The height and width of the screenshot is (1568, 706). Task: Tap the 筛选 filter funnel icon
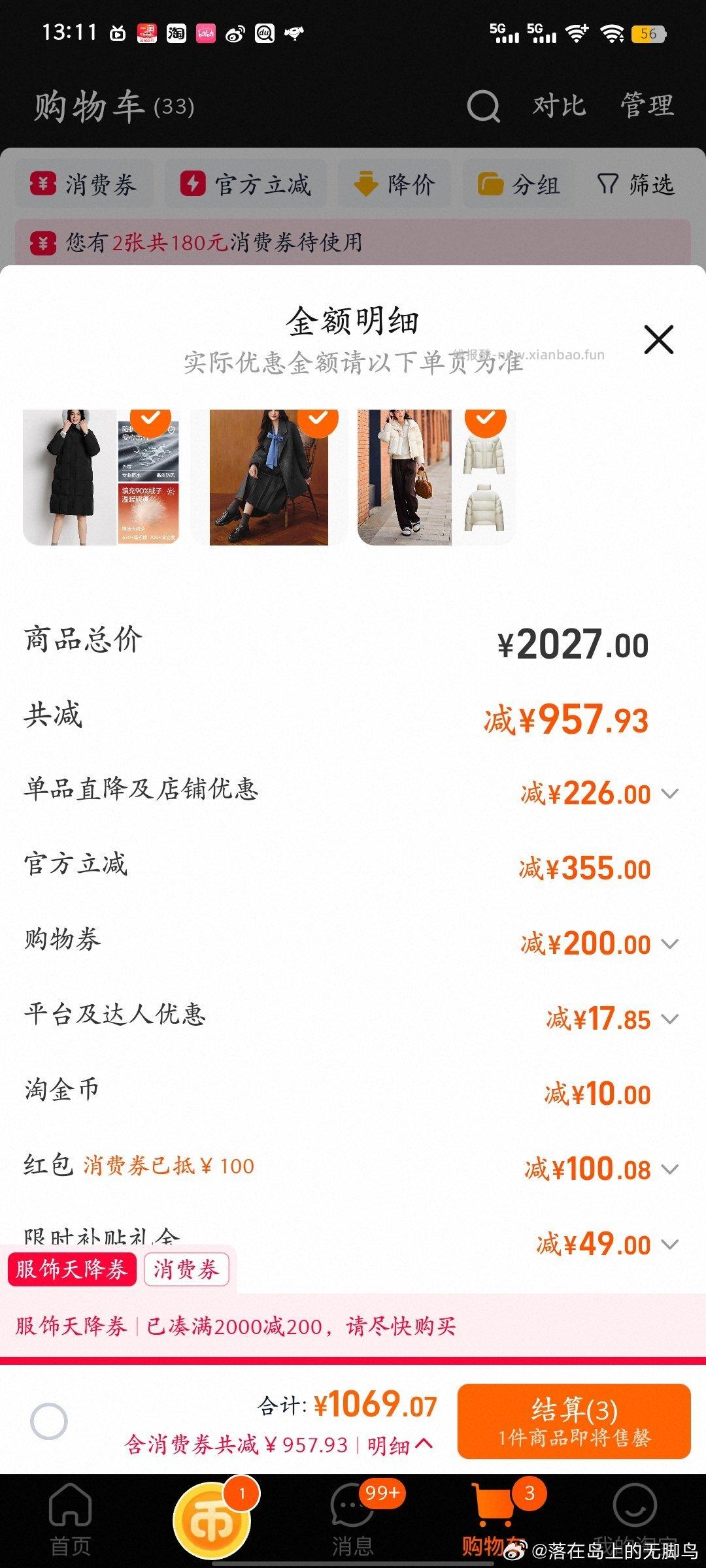[x=607, y=184]
